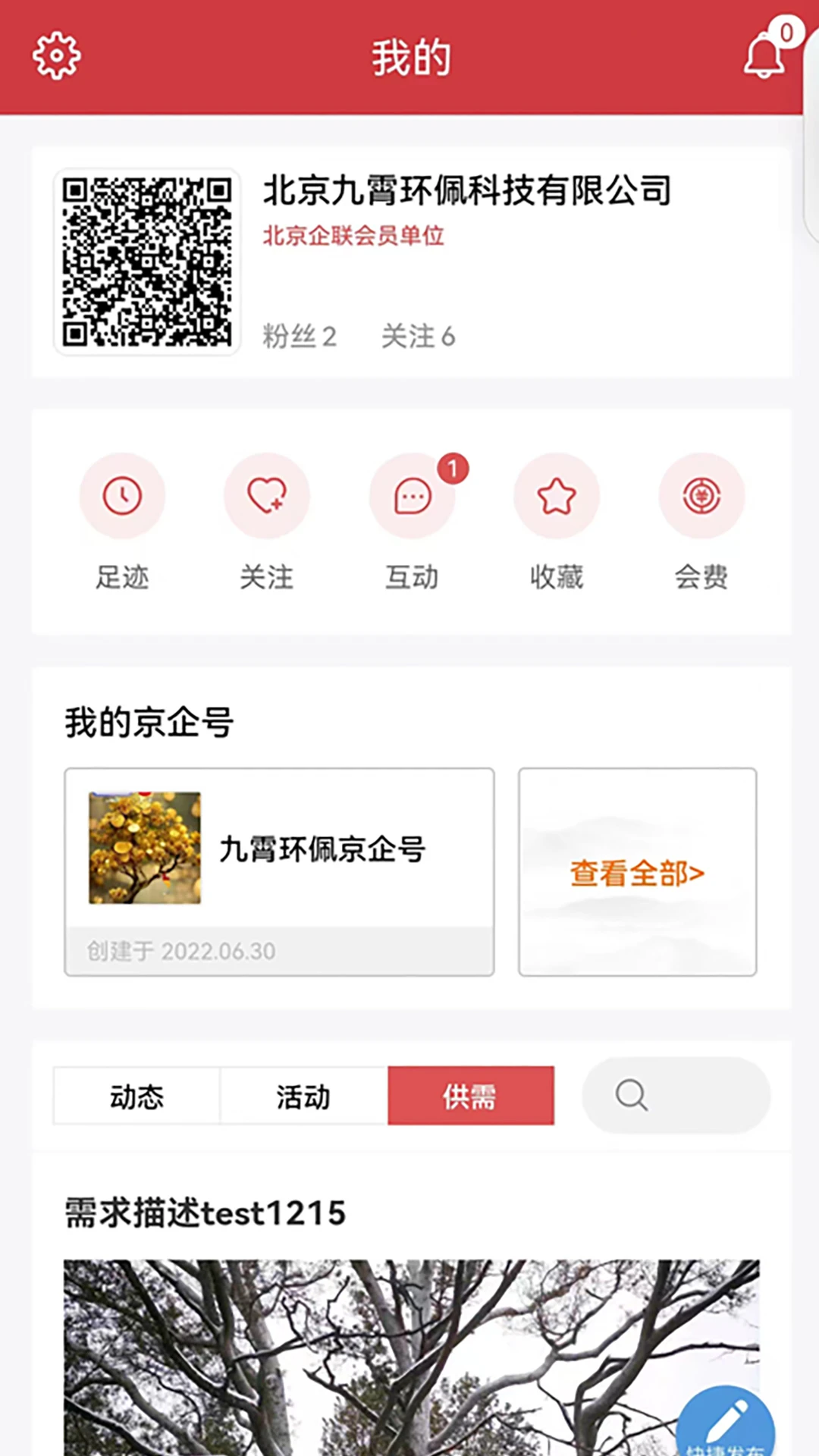Tap the company QR code

(x=147, y=262)
